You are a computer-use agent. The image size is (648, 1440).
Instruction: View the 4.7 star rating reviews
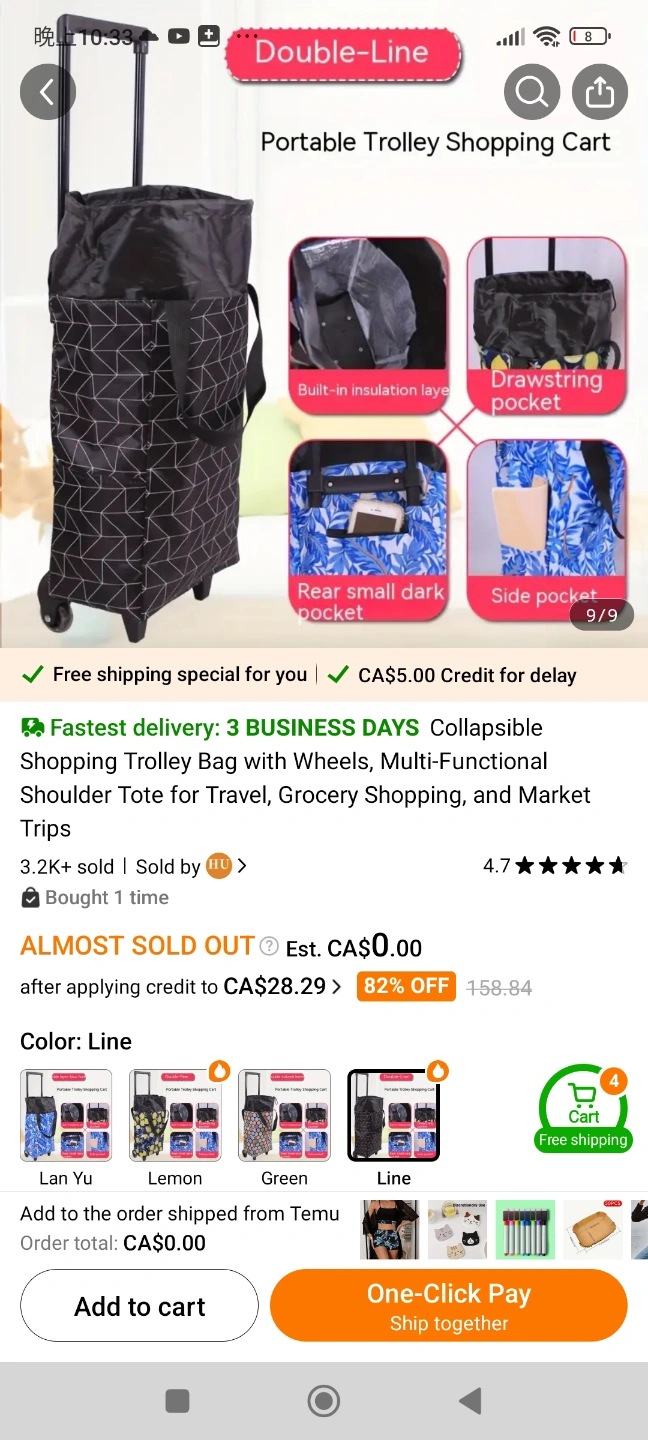point(555,866)
